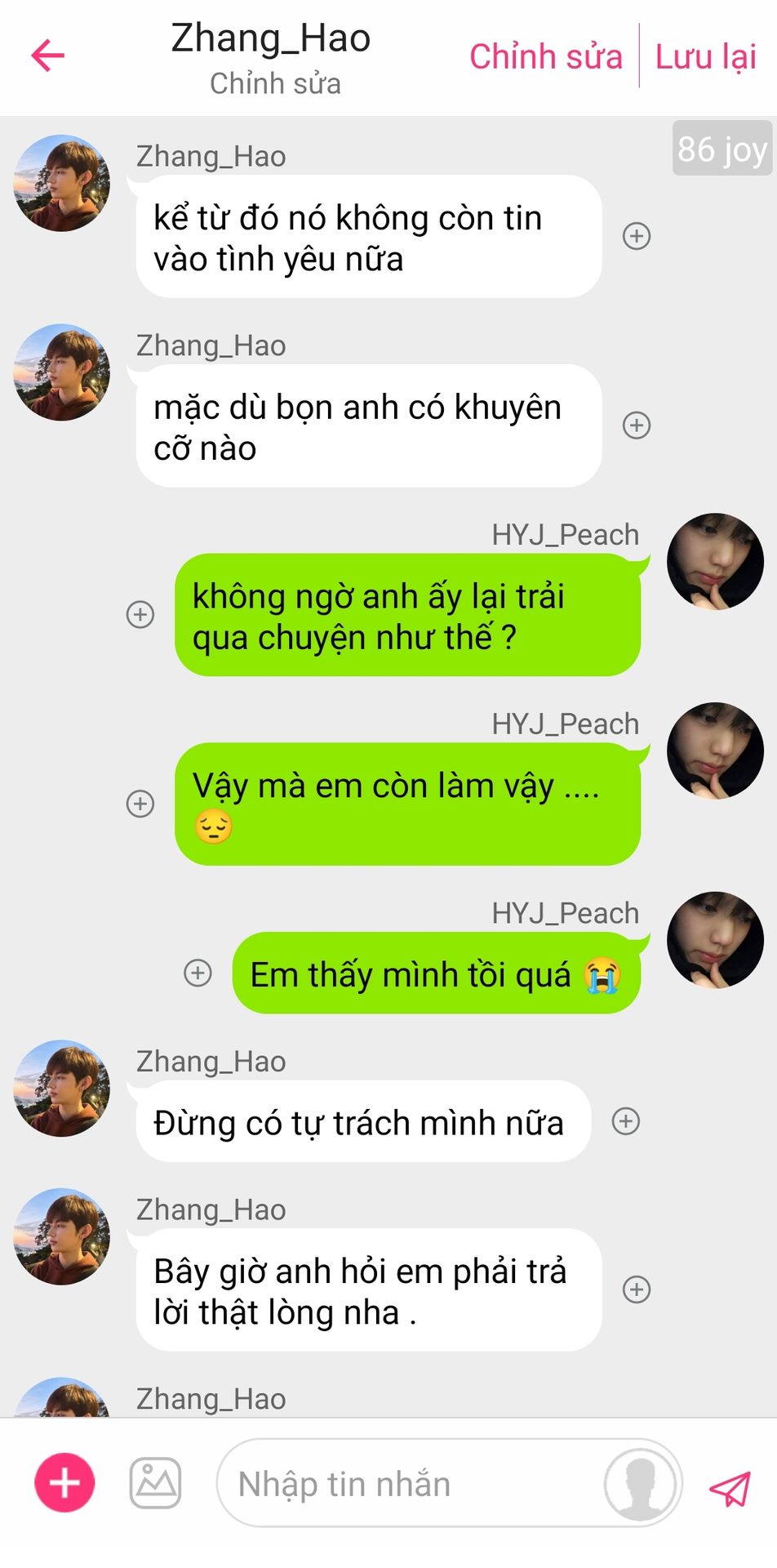Tap plus beside 'mặc dù bọn anh có khuyên'
This screenshot has height=1568, width=777.
[637, 425]
